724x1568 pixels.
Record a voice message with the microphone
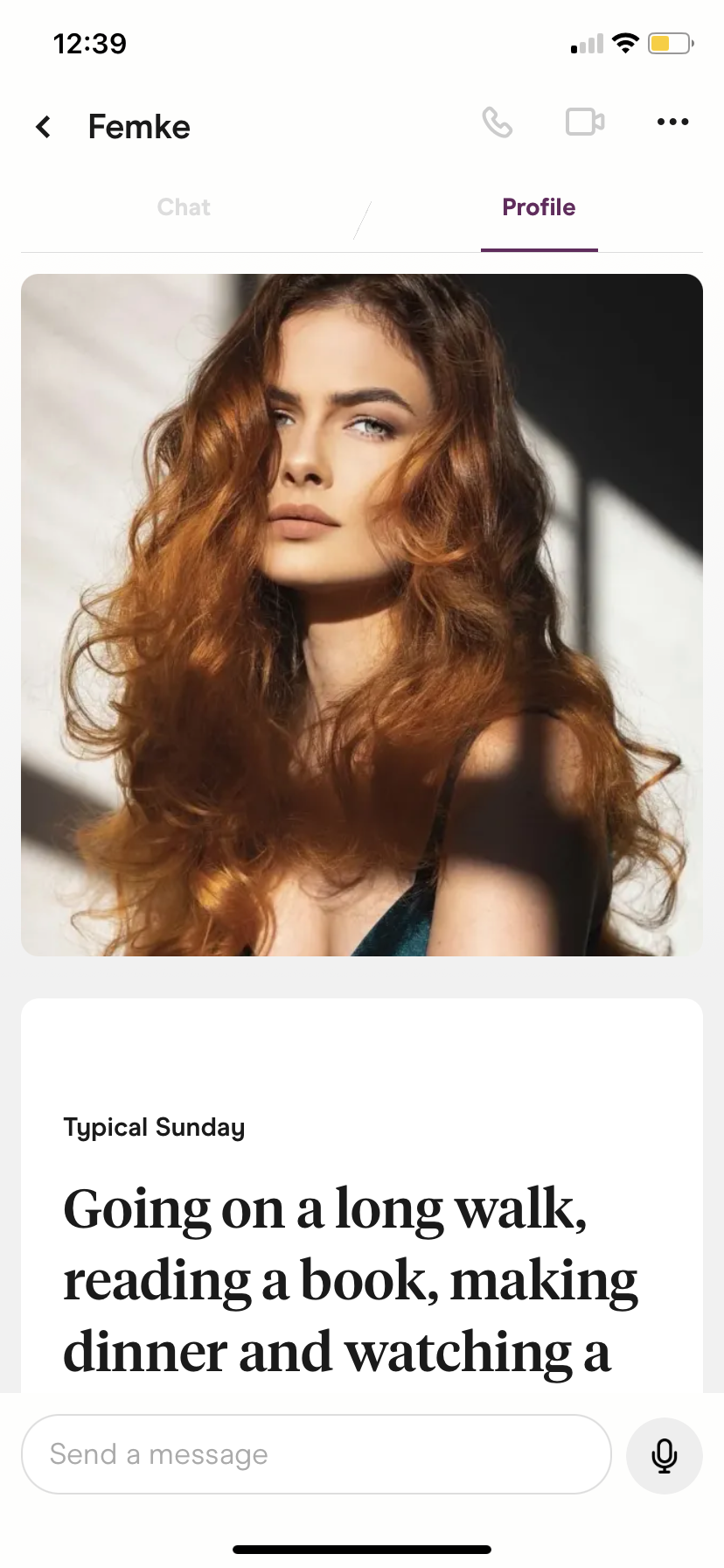[x=665, y=1456]
